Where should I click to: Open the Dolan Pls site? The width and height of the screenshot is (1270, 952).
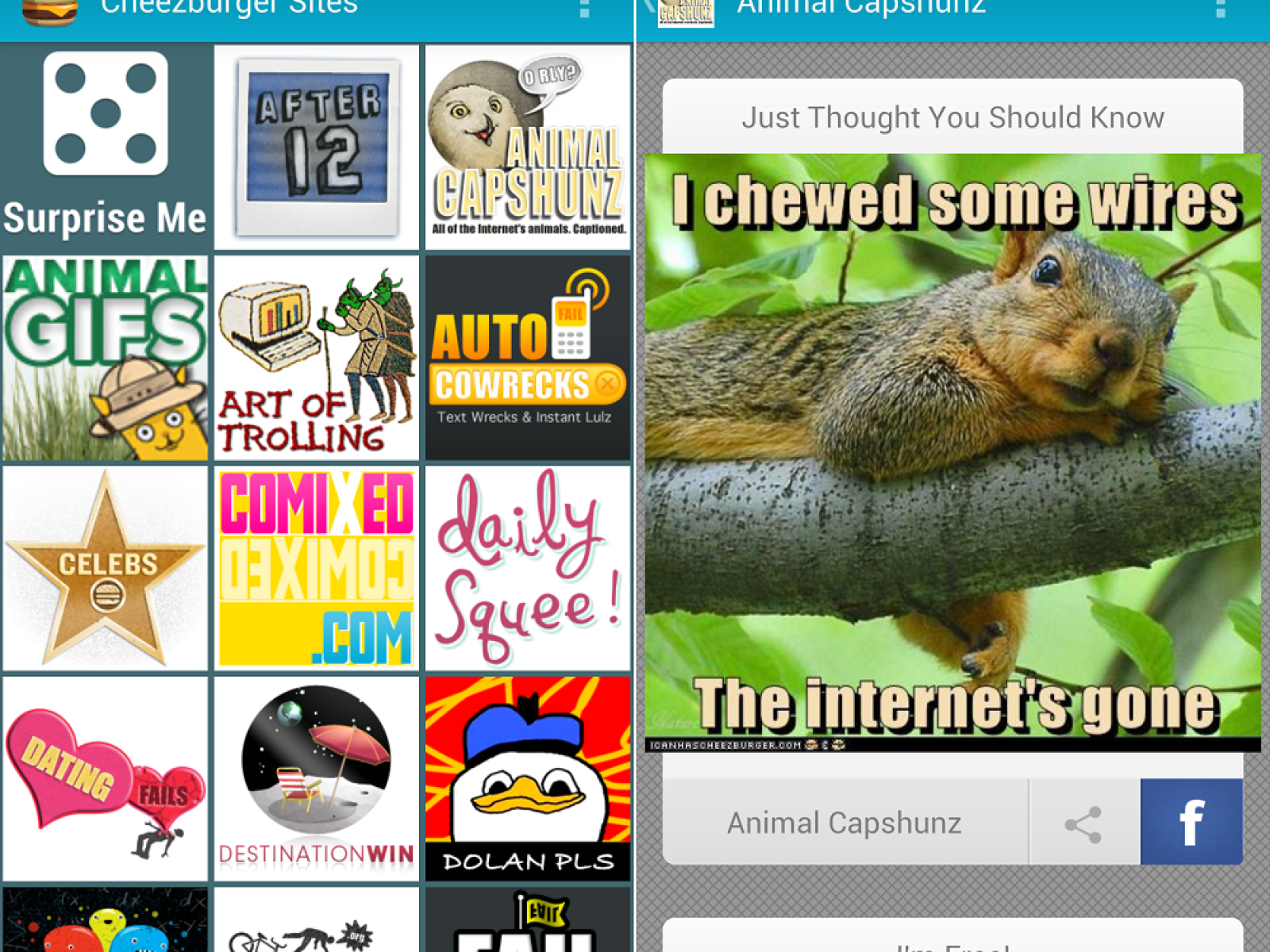(x=528, y=778)
